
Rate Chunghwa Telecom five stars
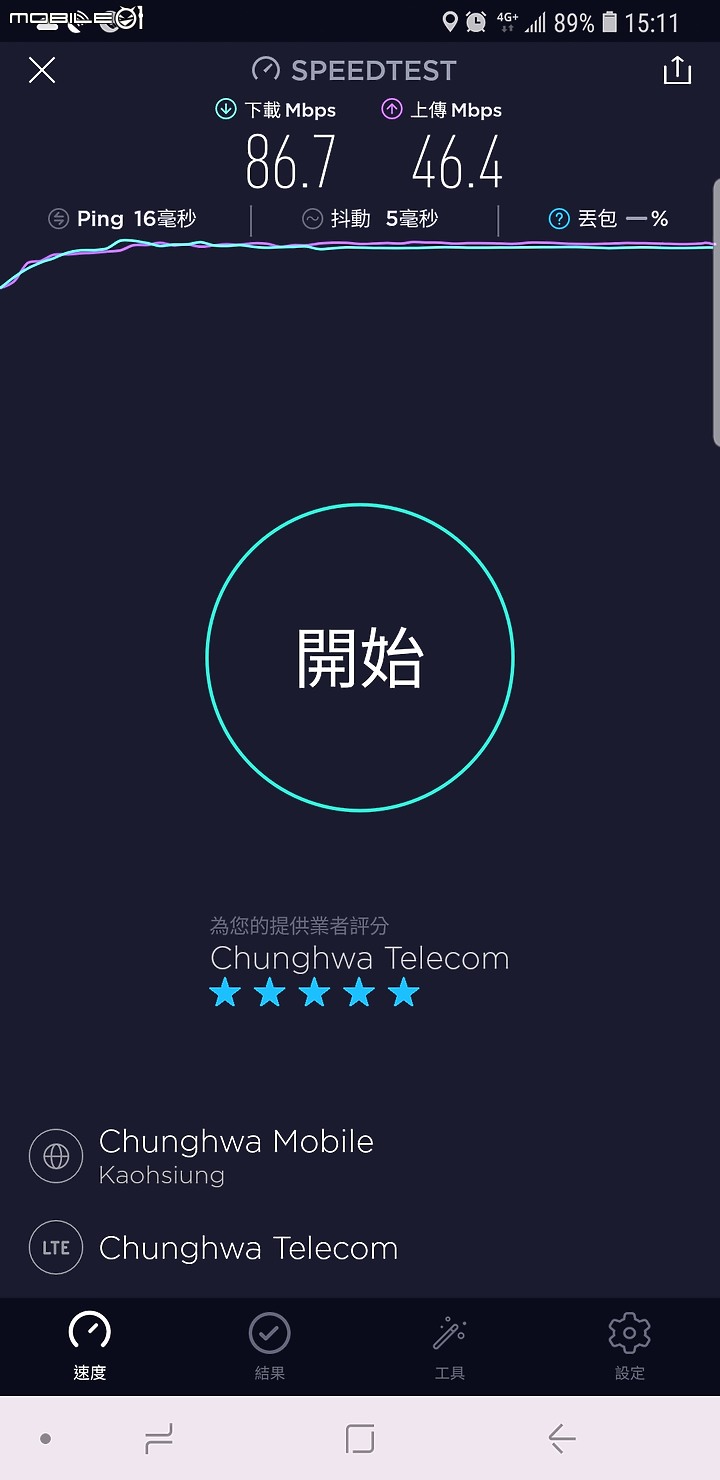click(x=404, y=994)
